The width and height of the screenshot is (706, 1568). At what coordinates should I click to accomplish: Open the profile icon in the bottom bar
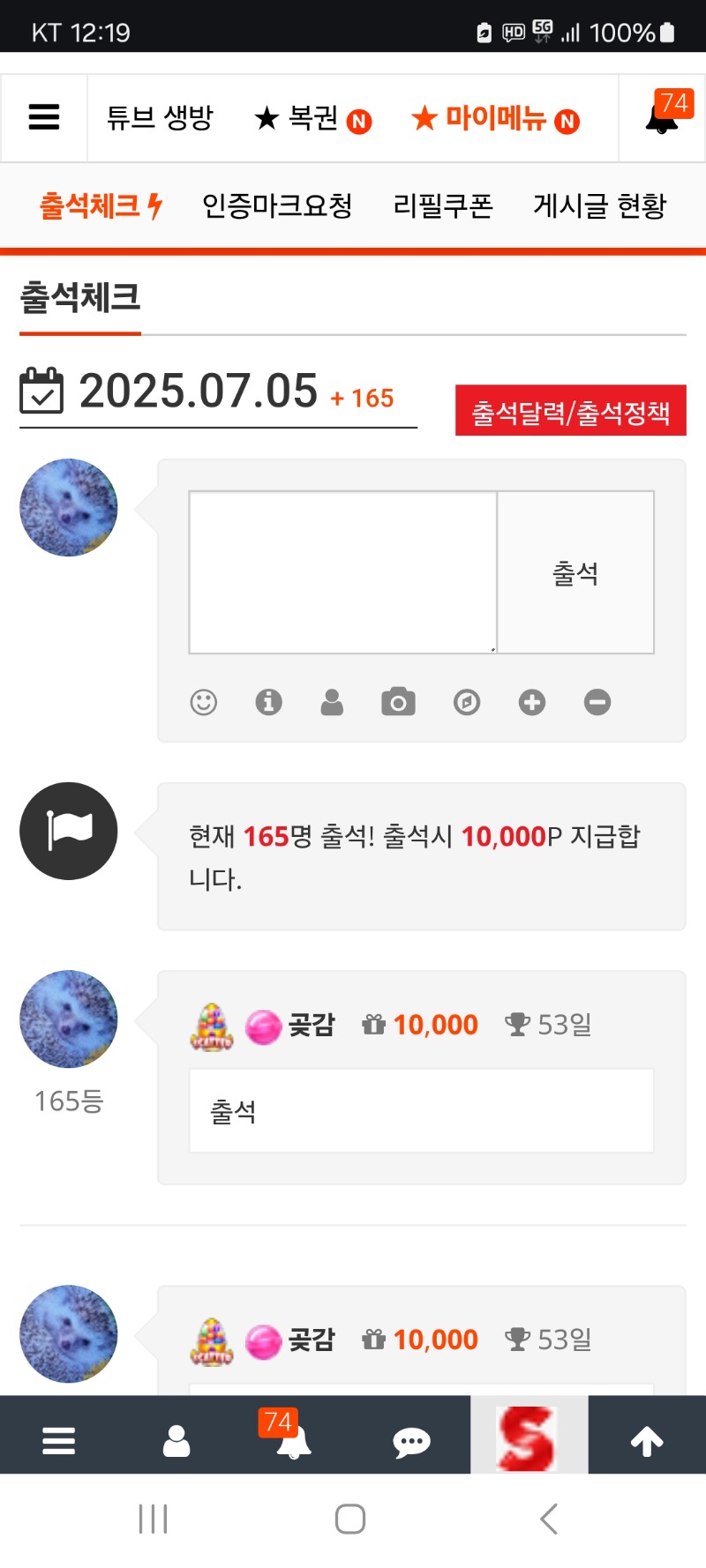pyautogui.click(x=176, y=1441)
